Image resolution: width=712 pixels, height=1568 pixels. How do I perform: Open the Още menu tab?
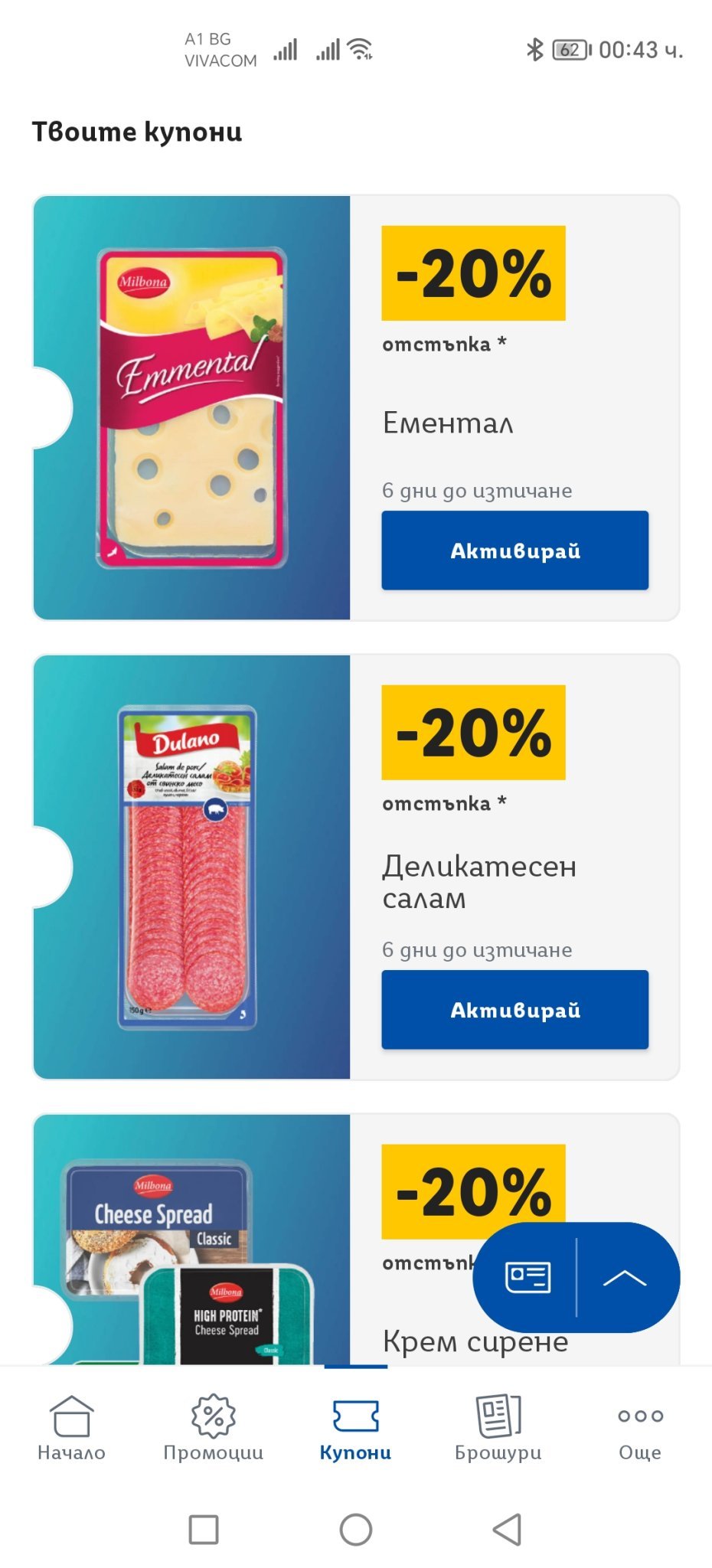pos(640,1429)
